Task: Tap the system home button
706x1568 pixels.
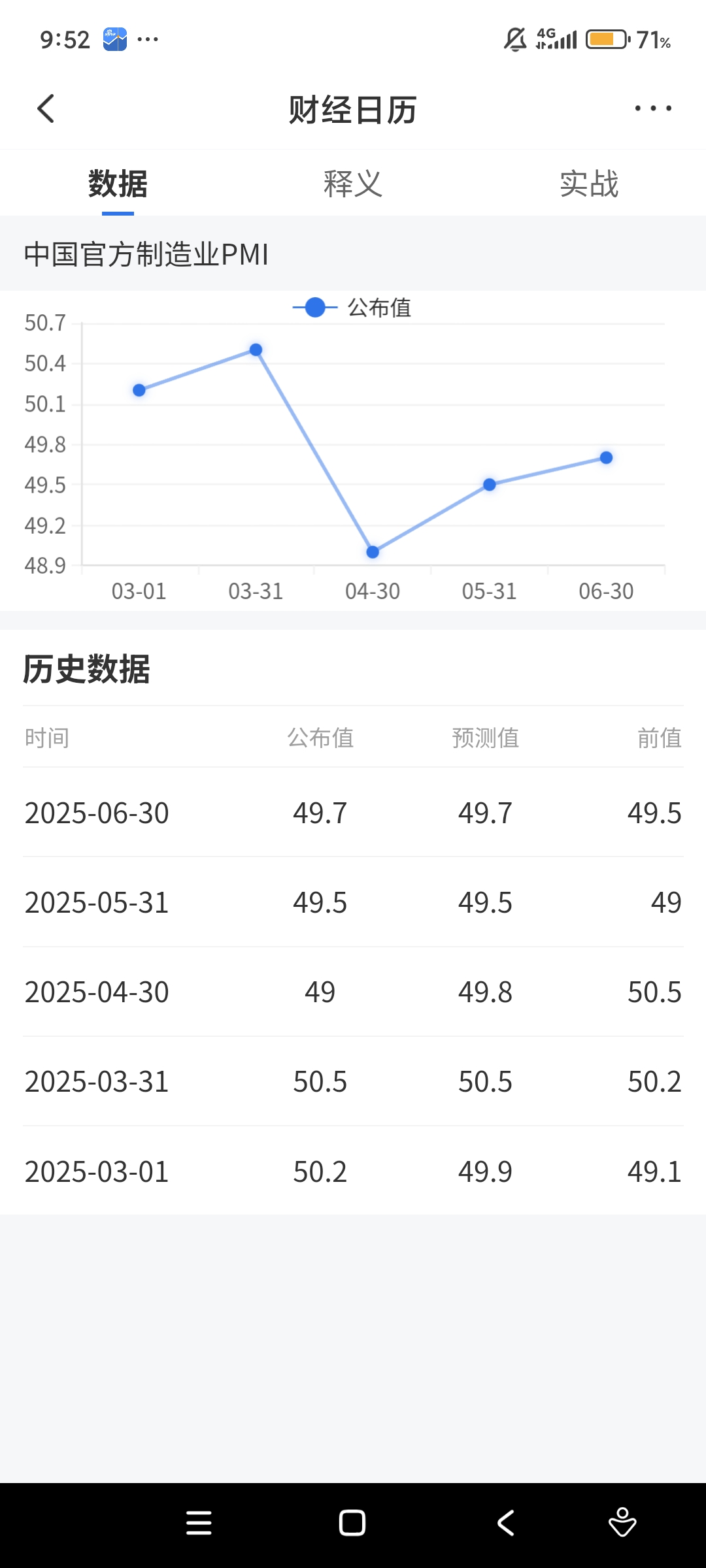Action: click(x=352, y=1523)
